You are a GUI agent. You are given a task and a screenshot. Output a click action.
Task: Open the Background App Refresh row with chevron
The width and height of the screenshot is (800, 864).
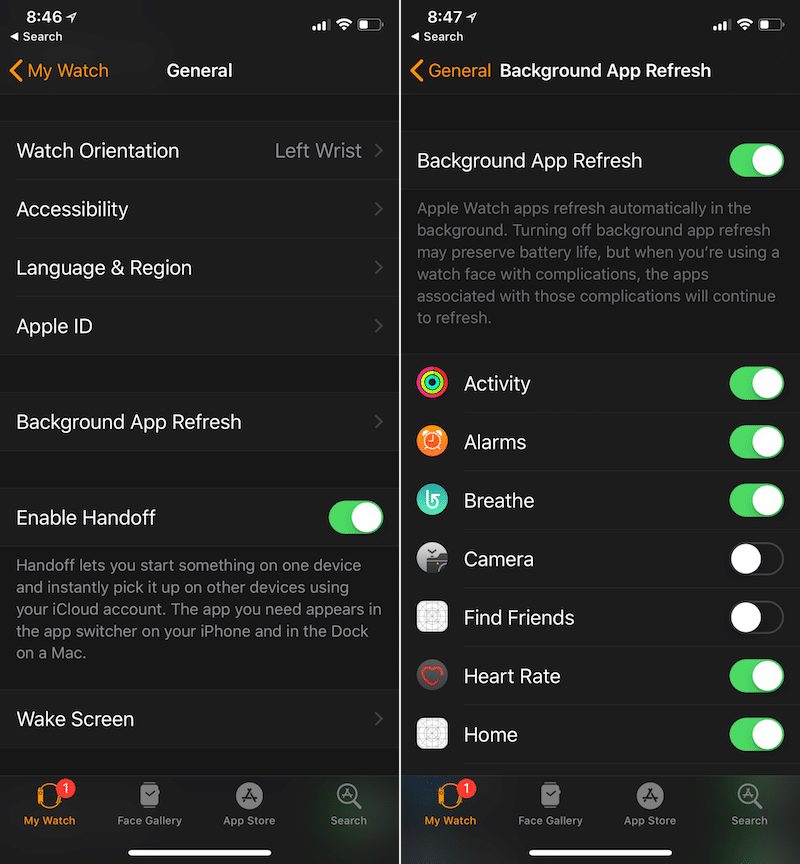(200, 422)
